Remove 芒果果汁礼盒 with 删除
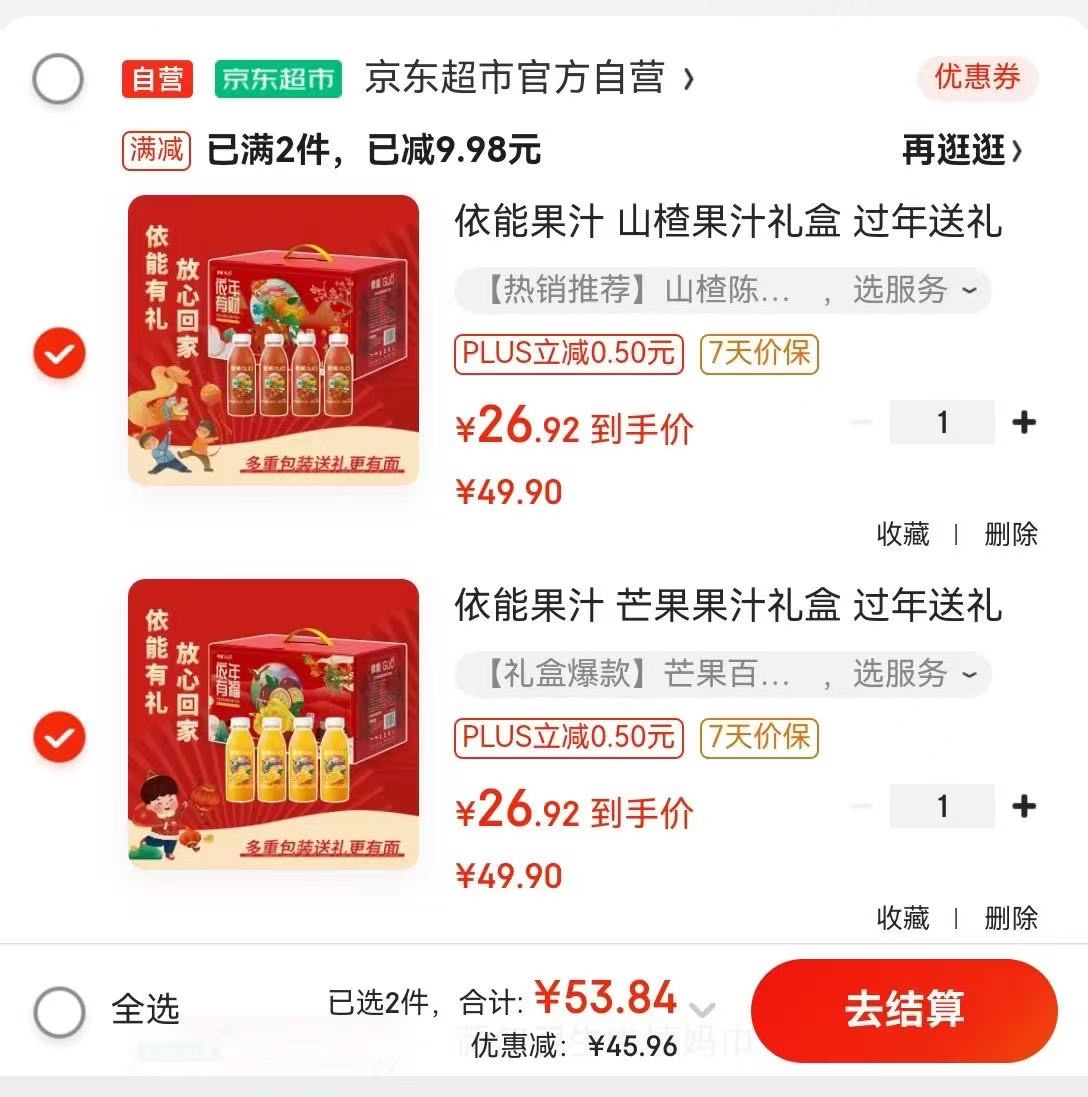This screenshot has width=1088, height=1097. pyautogui.click(x=1010, y=918)
